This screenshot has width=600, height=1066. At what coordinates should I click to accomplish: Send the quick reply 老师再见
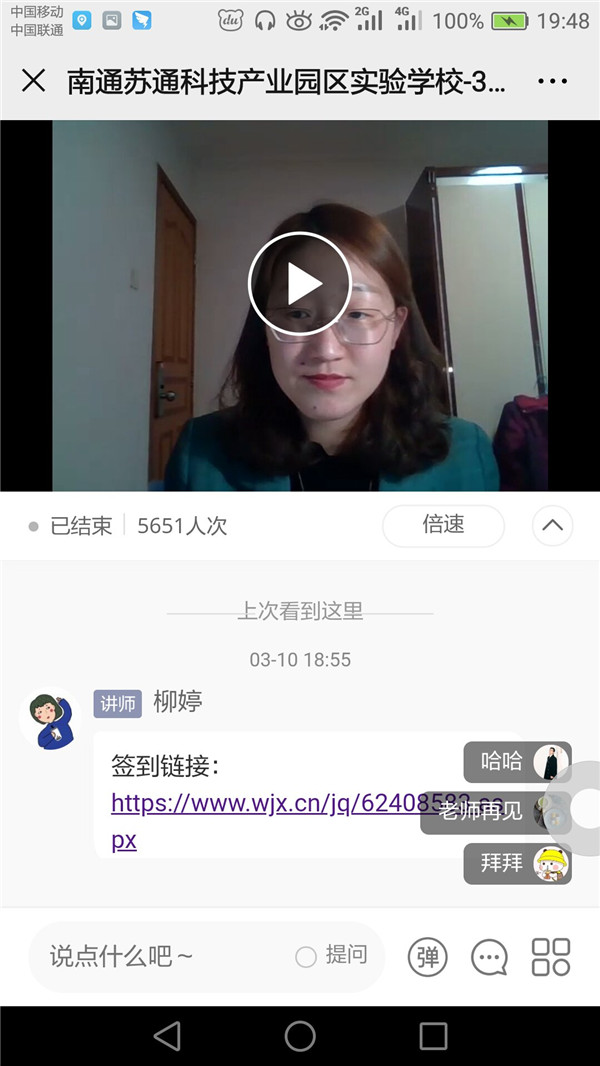(482, 812)
